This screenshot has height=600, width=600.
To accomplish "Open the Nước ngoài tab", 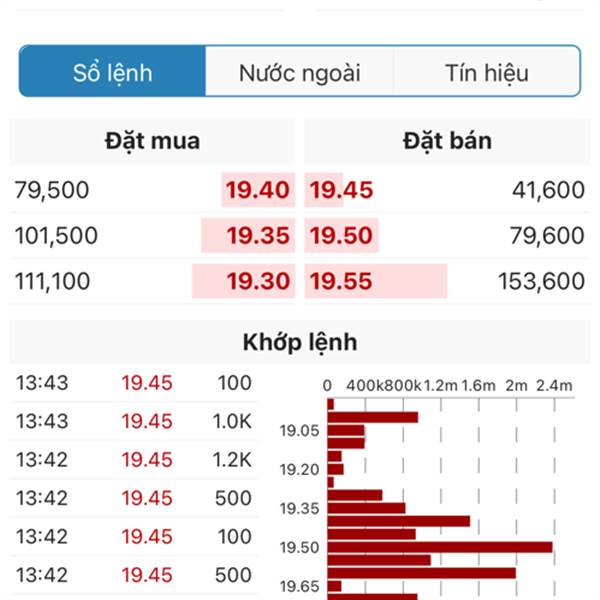I will click(x=299, y=72).
